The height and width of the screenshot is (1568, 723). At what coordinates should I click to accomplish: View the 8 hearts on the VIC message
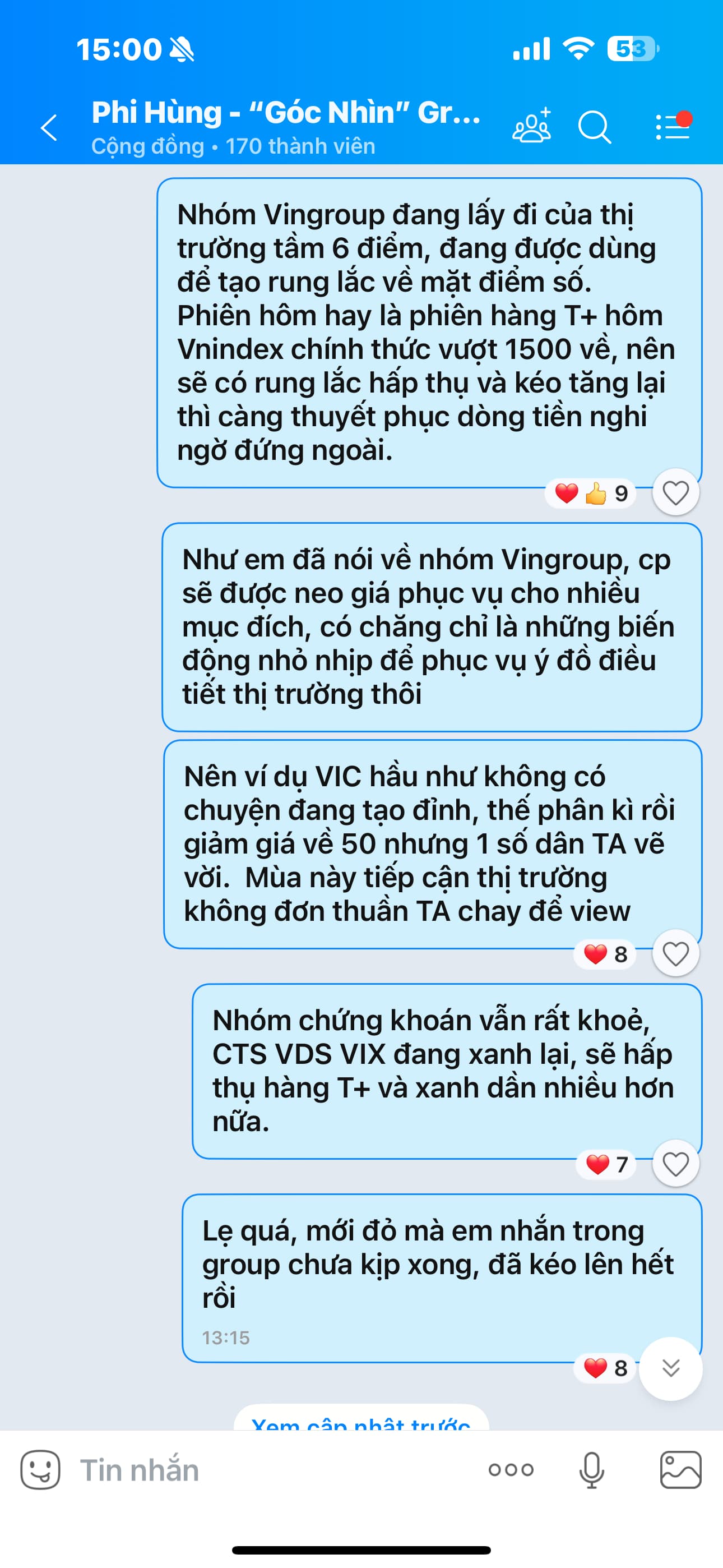(x=605, y=954)
